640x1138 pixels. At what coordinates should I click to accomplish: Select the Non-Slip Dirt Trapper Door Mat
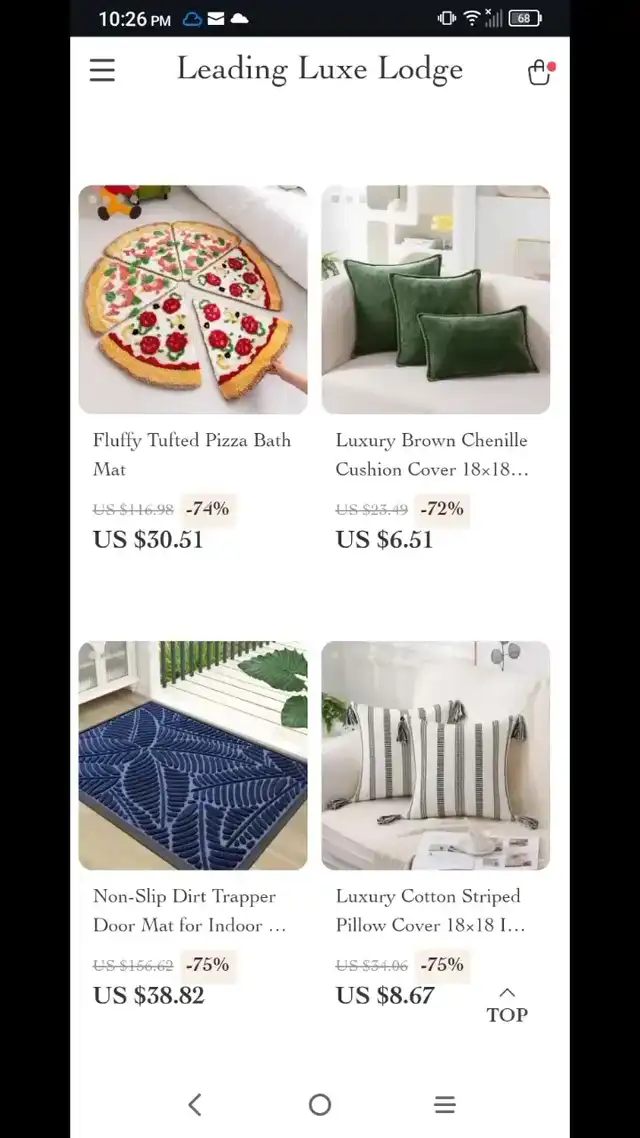(x=193, y=756)
